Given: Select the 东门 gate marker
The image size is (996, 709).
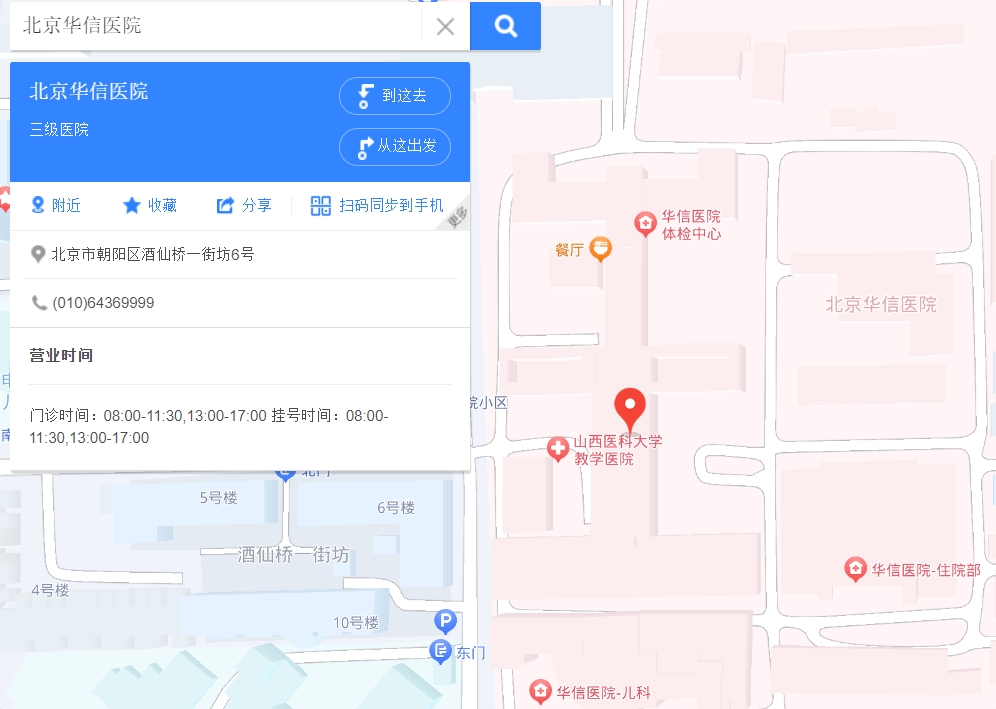Looking at the screenshot, I should point(441,653).
